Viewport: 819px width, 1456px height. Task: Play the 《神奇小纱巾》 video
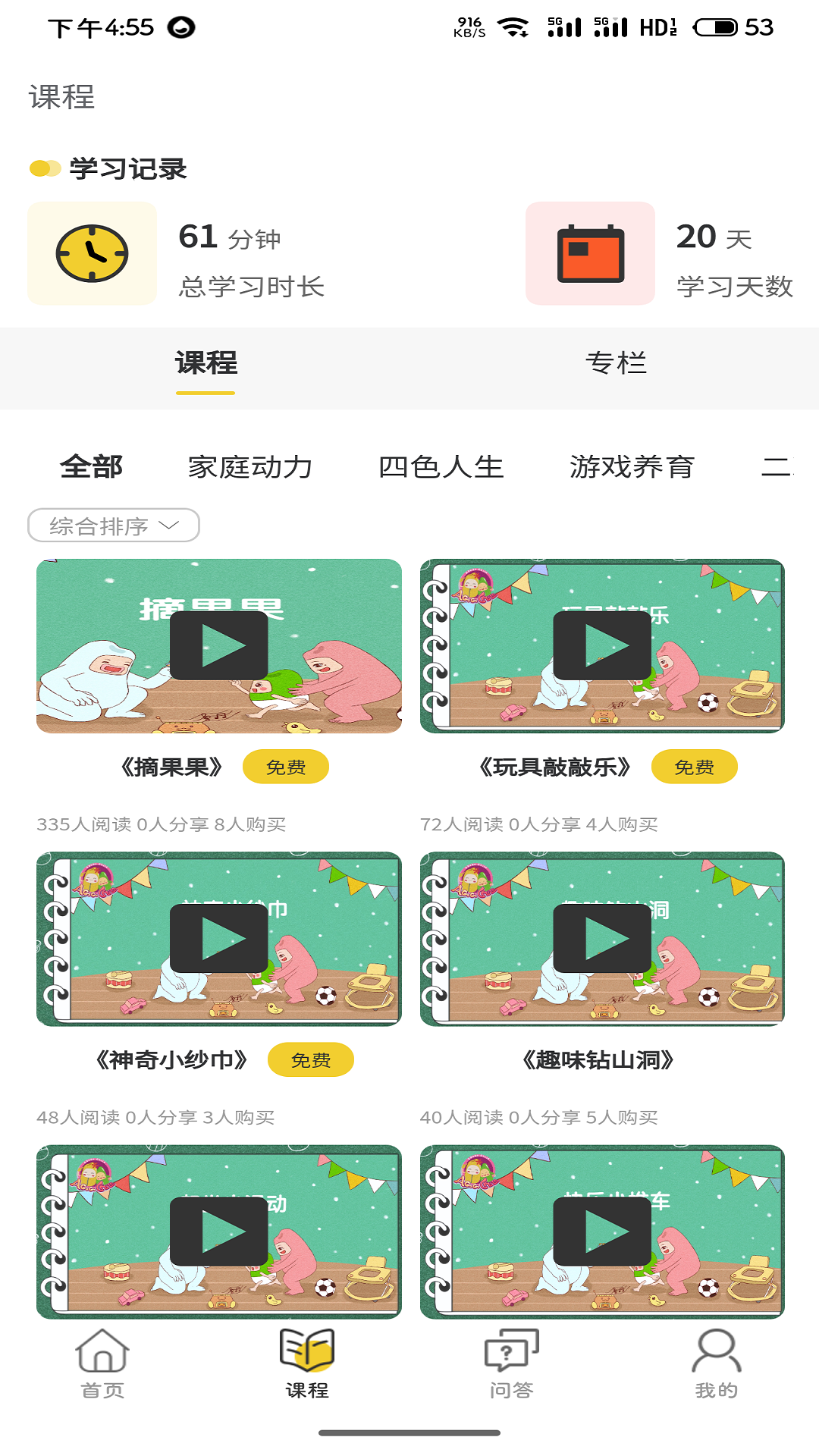coord(221,937)
